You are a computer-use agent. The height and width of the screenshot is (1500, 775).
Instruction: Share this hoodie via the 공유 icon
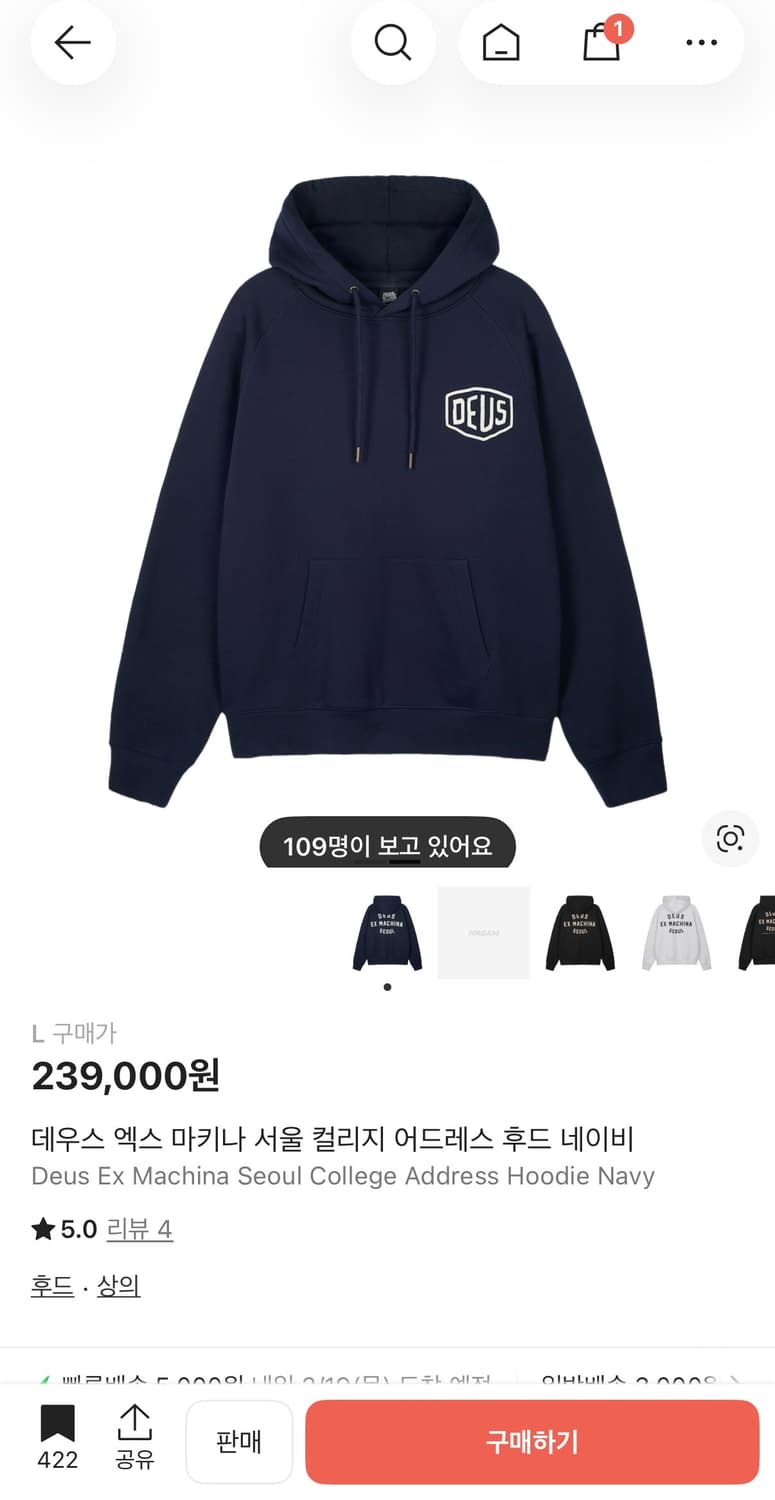click(134, 1441)
